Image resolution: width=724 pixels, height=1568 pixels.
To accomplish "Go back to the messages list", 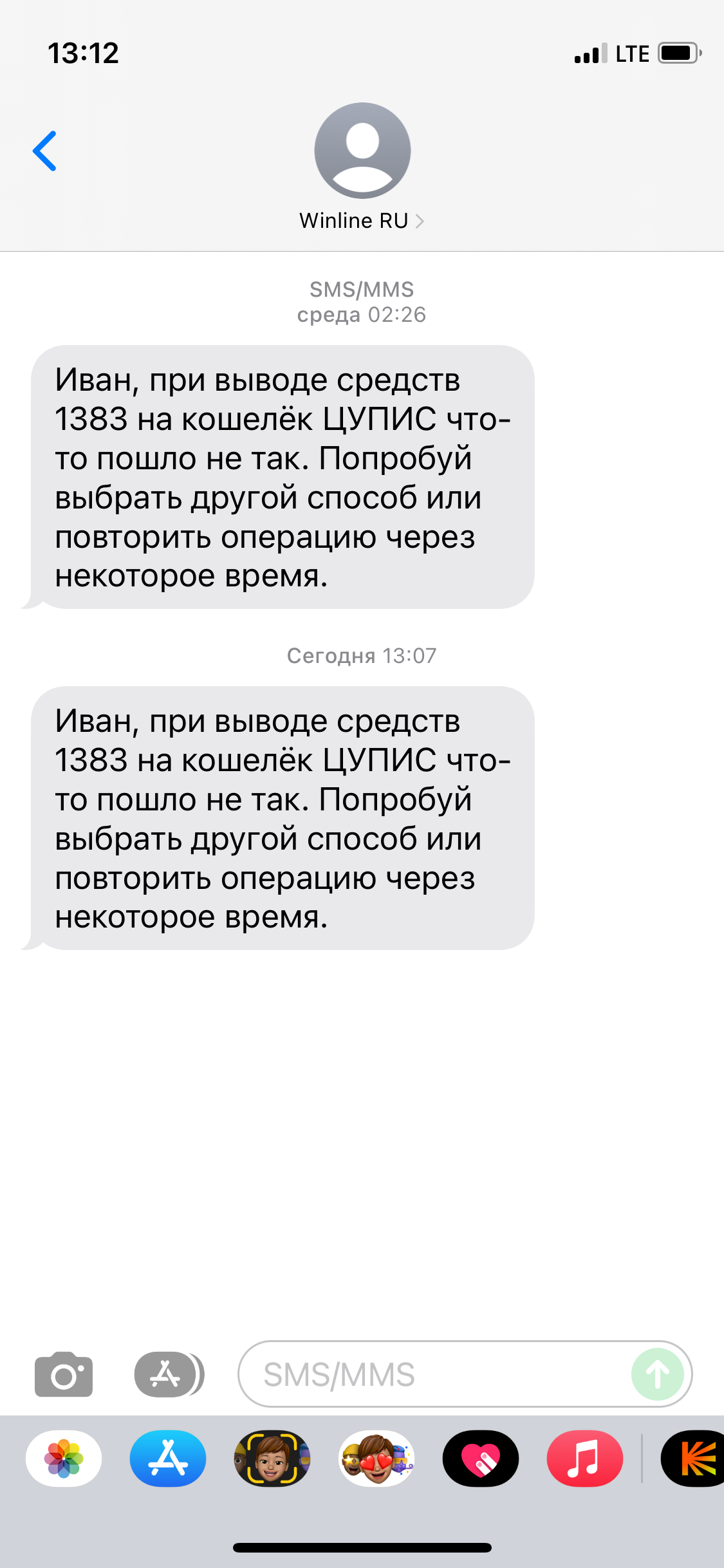I will pyautogui.click(x=45, y=151).
